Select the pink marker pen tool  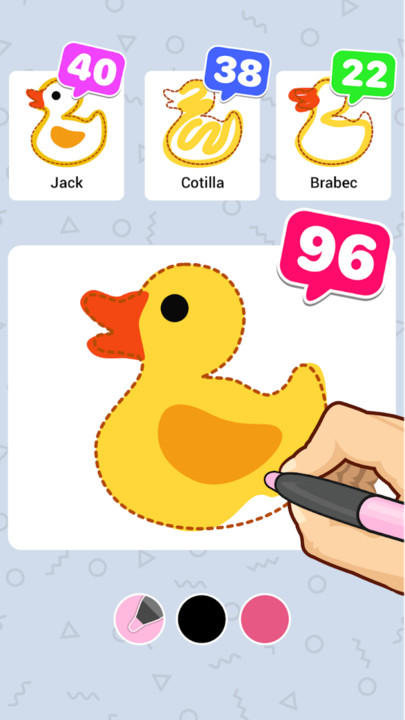pos(139,619)
